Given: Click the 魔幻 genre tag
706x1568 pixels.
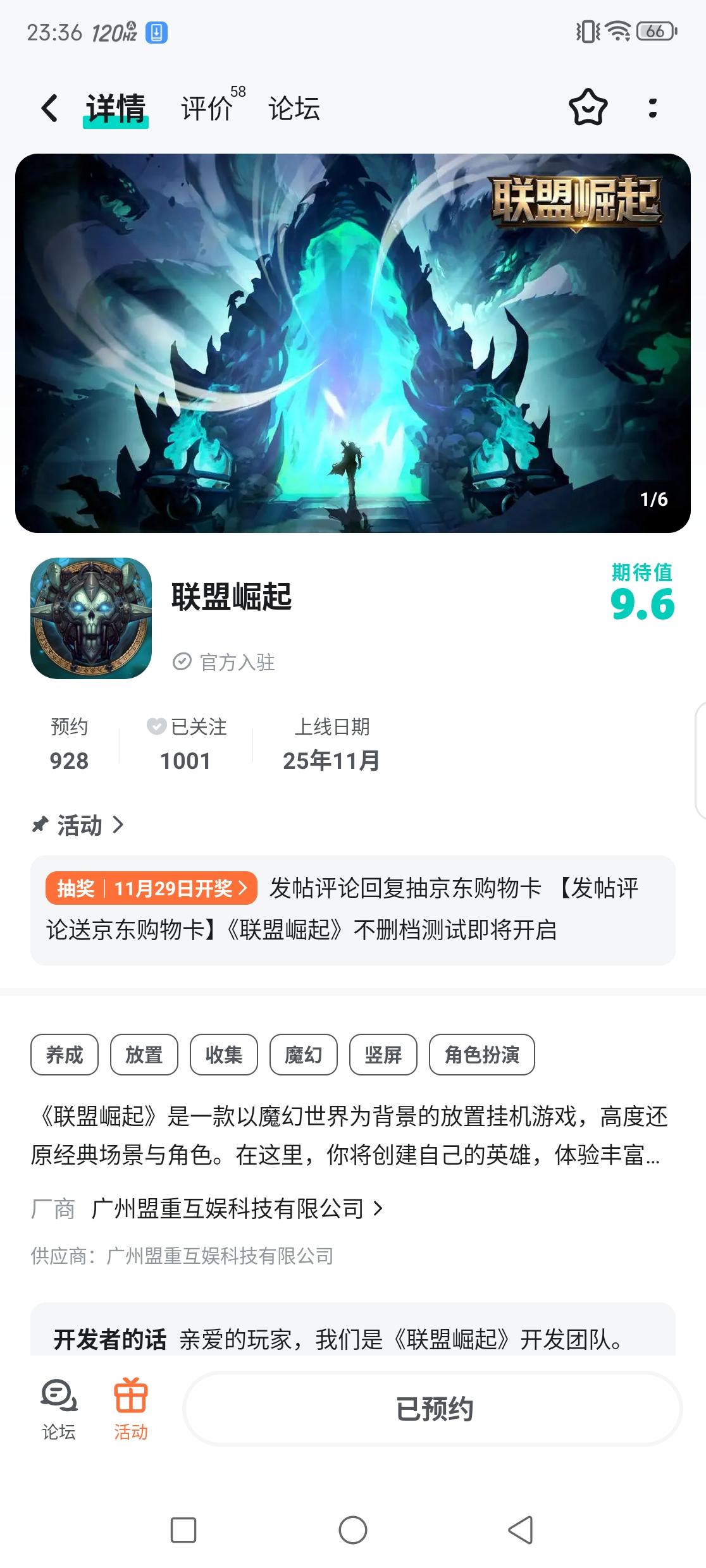Looking at the screenshot, I should pos(302,1054).
